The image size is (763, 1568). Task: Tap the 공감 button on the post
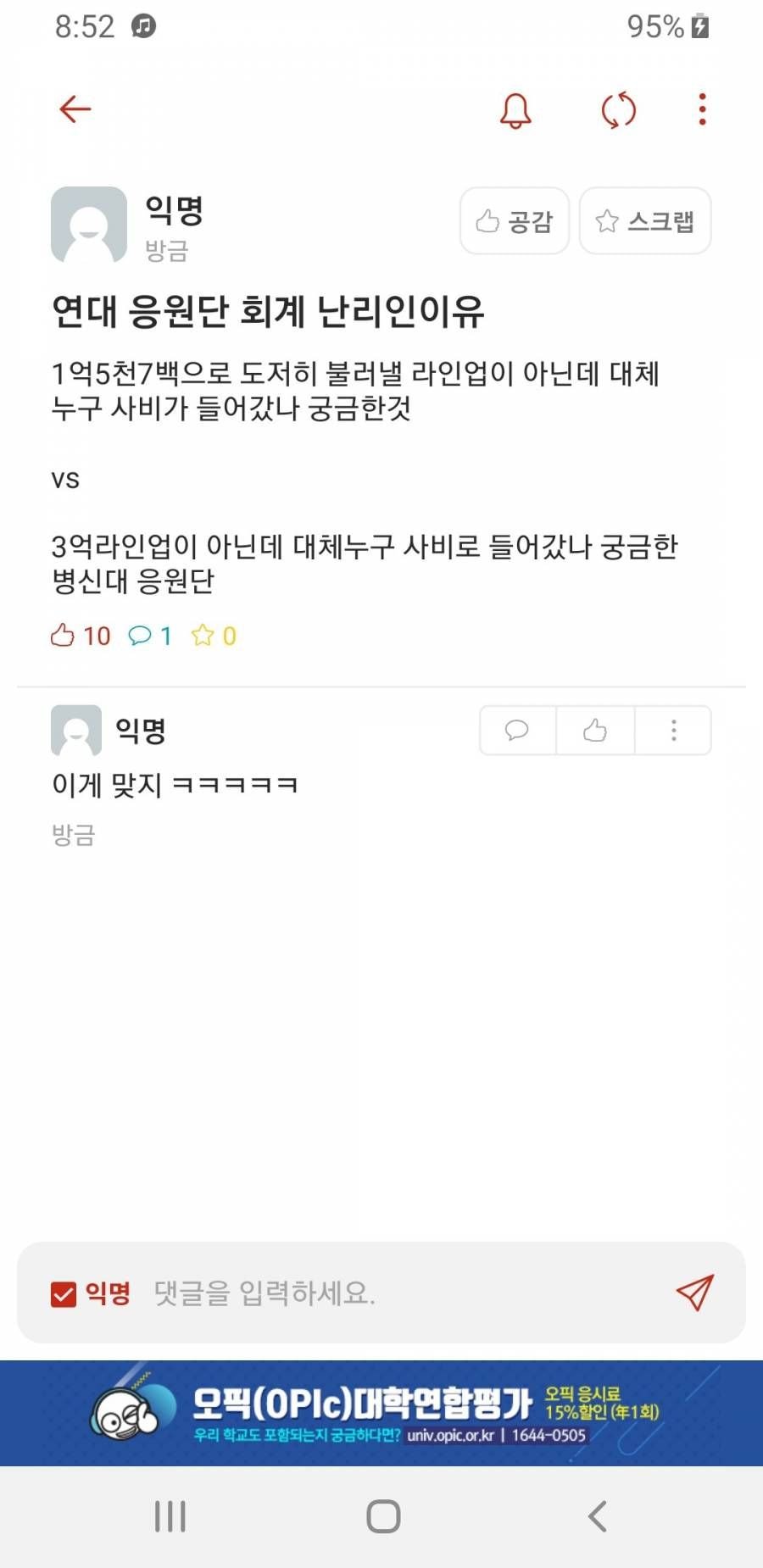pyautogui.click(x=514, y=221)
